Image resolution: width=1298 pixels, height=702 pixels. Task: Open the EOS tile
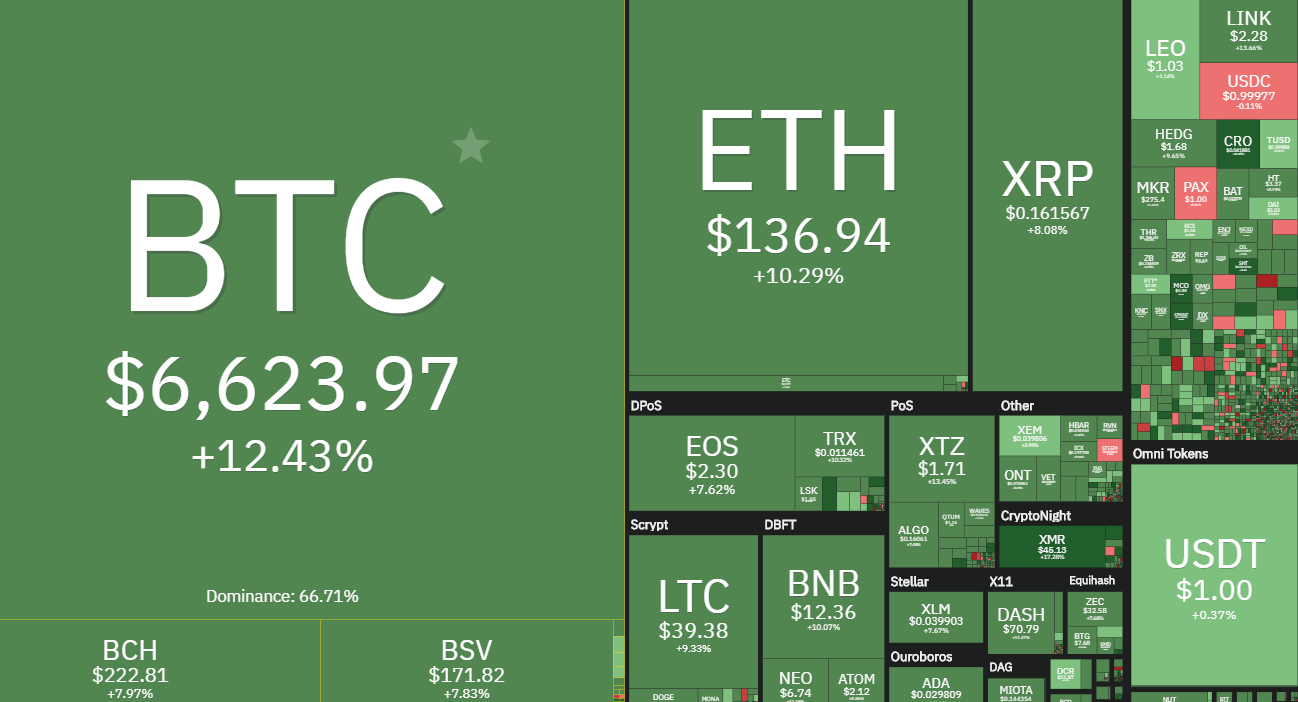click(x=711, y=463)
